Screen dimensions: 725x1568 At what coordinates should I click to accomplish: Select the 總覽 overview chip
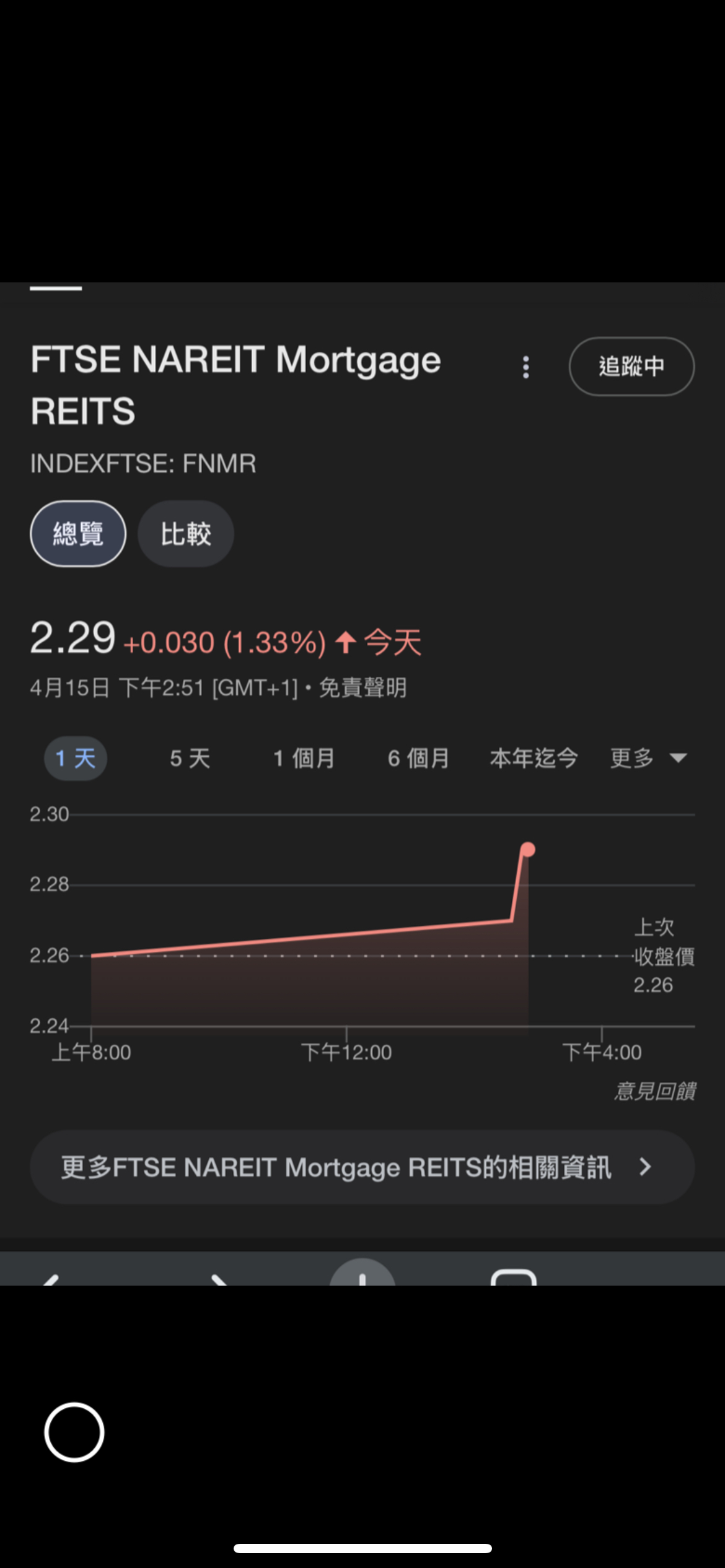pyautogui.click(x=78, y=534)
